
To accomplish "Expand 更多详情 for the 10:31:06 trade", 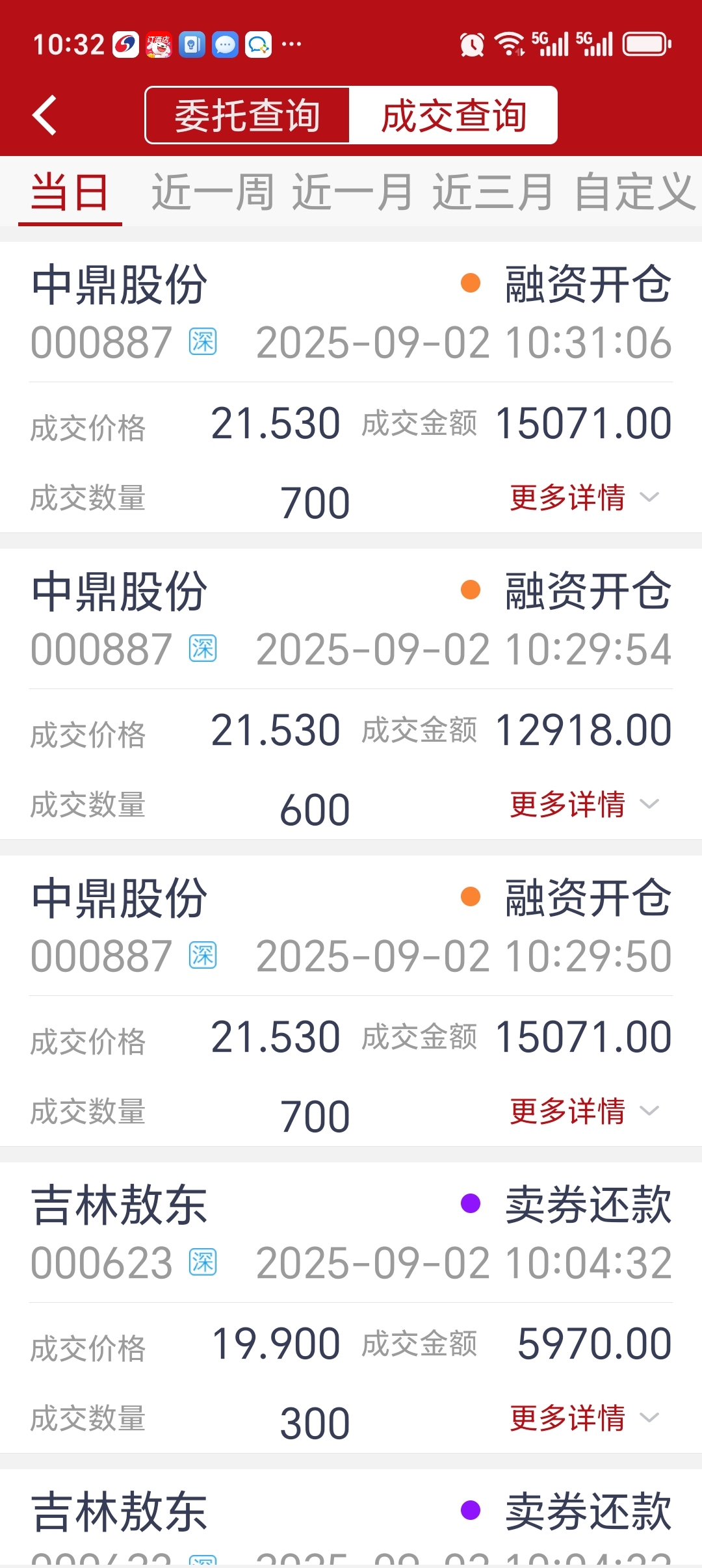I will 584,498.
